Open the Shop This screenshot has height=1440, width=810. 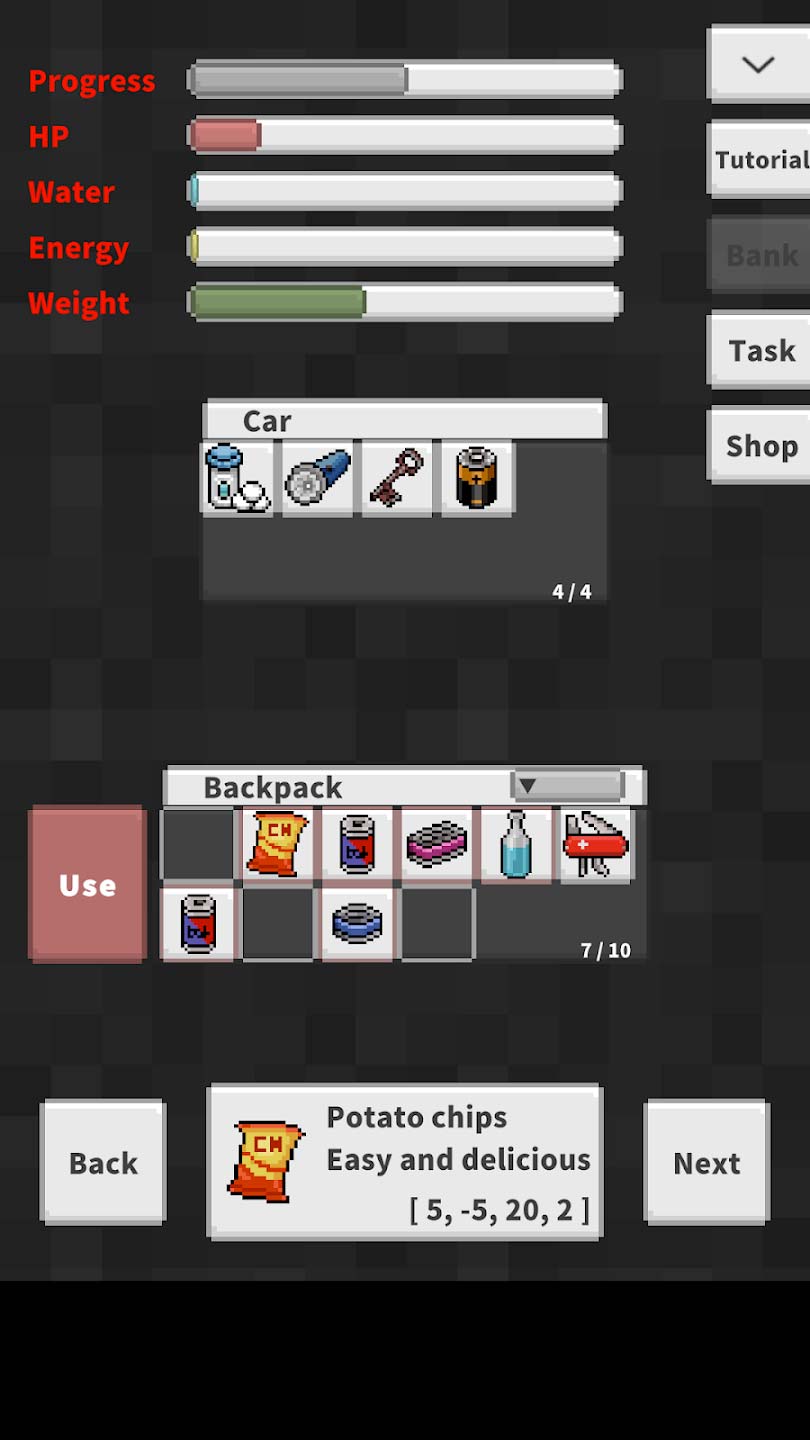(x=760, y=446)
